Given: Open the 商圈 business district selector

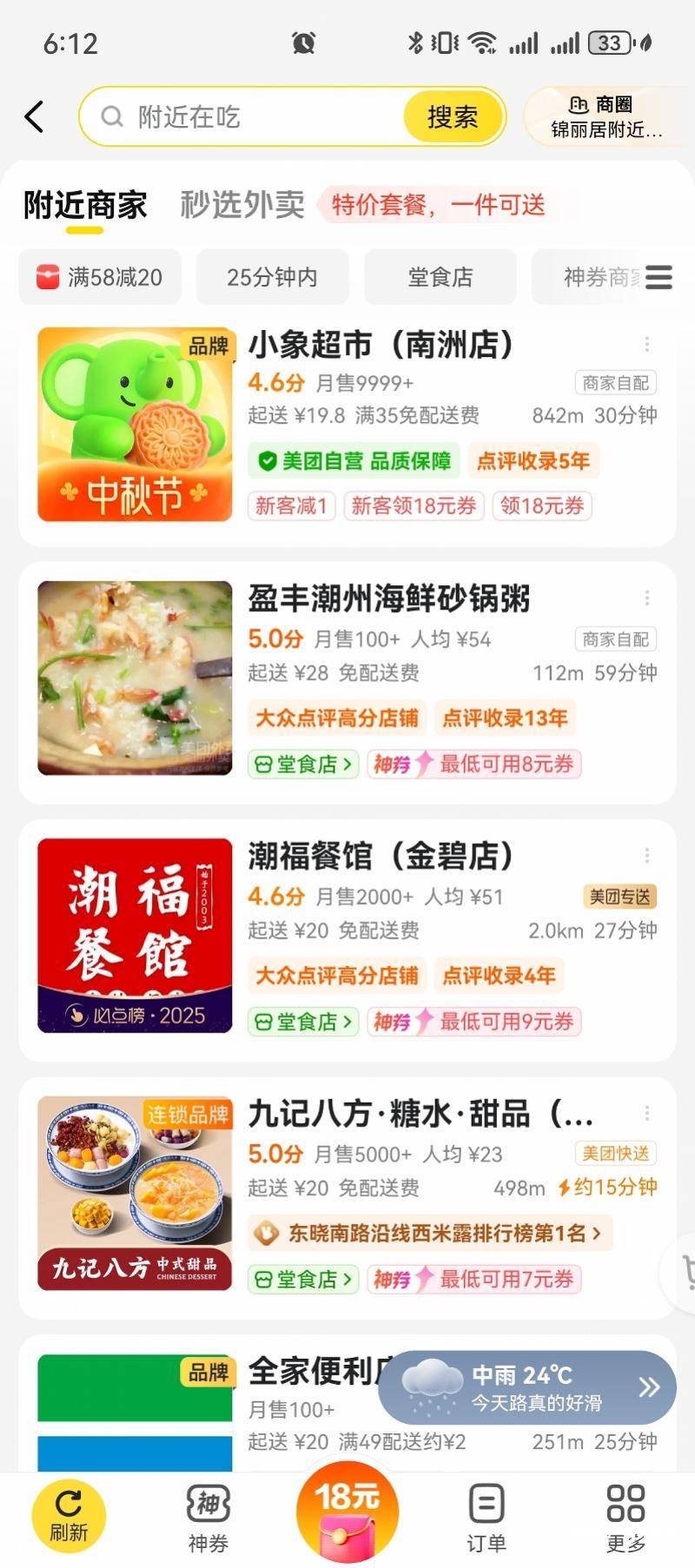Looking at the screenshot, I should coord(606,117).
